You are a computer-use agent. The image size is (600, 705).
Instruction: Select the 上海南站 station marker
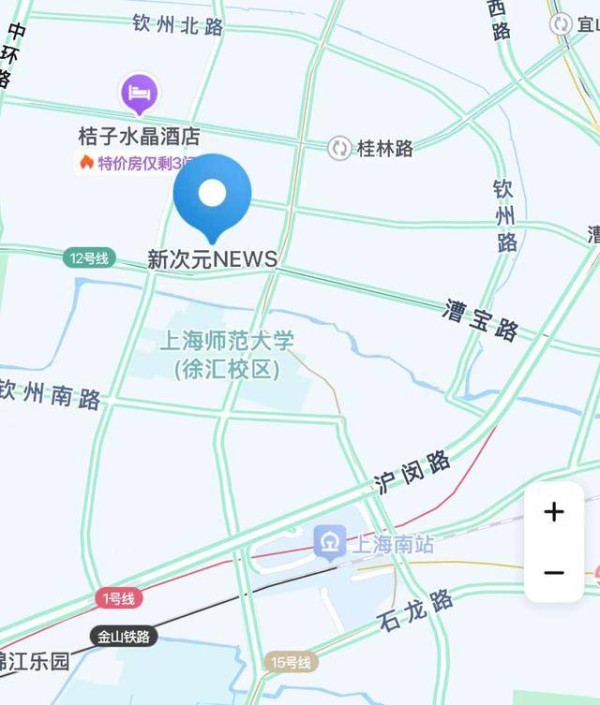click(330, 543)
